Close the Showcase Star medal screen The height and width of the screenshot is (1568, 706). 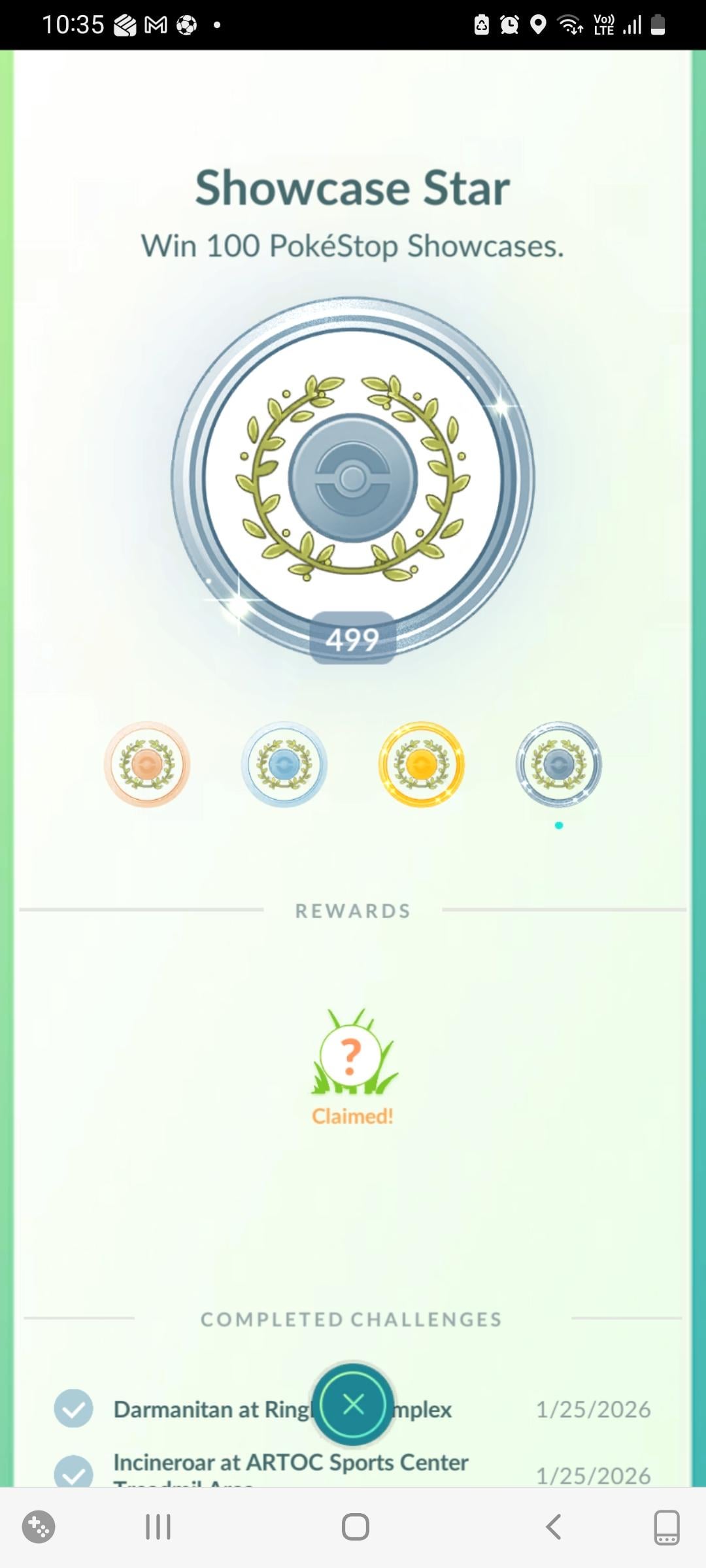pyautogui.click(x=353, y=1403)
